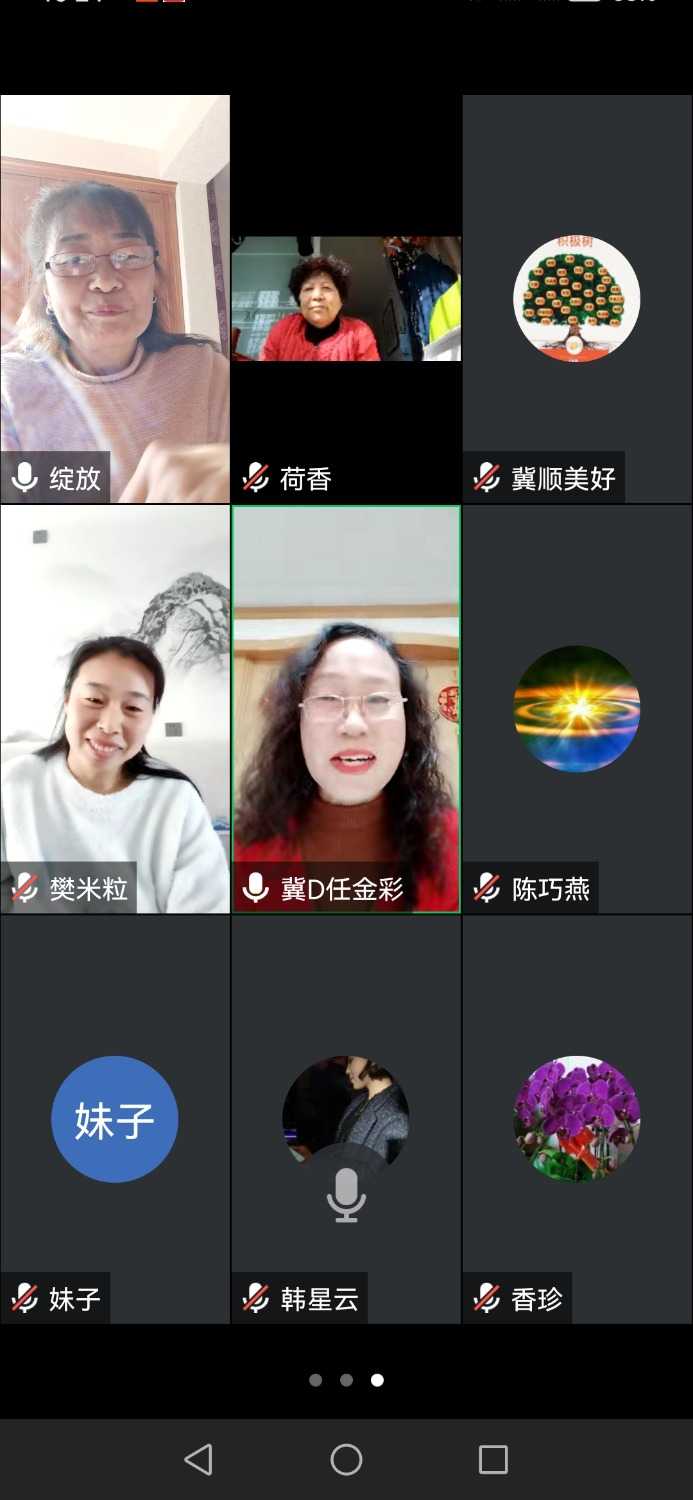The image size is (693, 1500).
Task: Open 荷香's video tile
Action: tap(346, 298)
